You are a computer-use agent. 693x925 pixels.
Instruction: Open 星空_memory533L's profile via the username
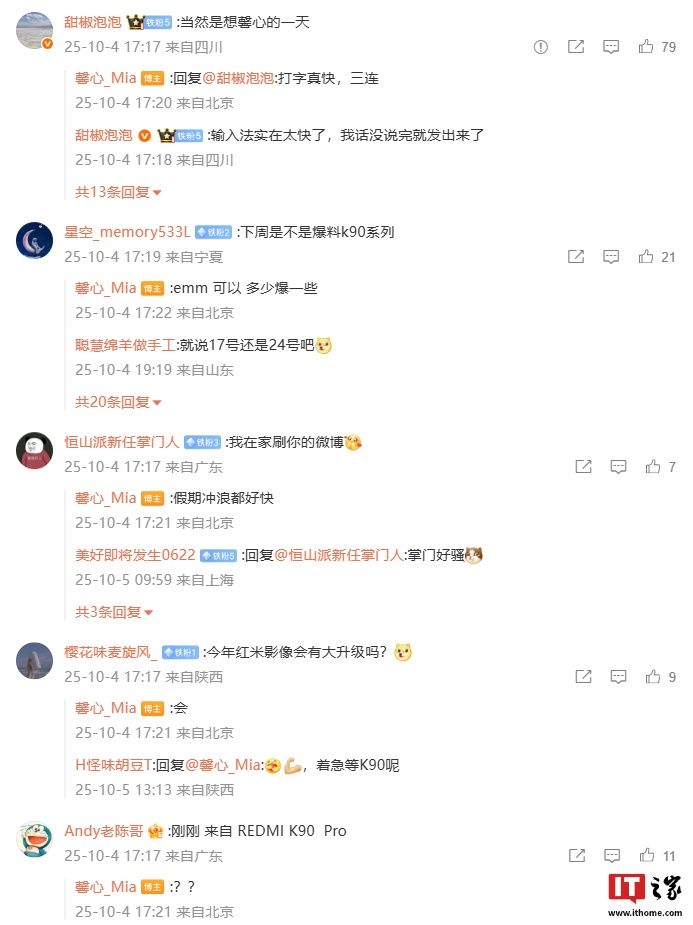pos(127,232)
